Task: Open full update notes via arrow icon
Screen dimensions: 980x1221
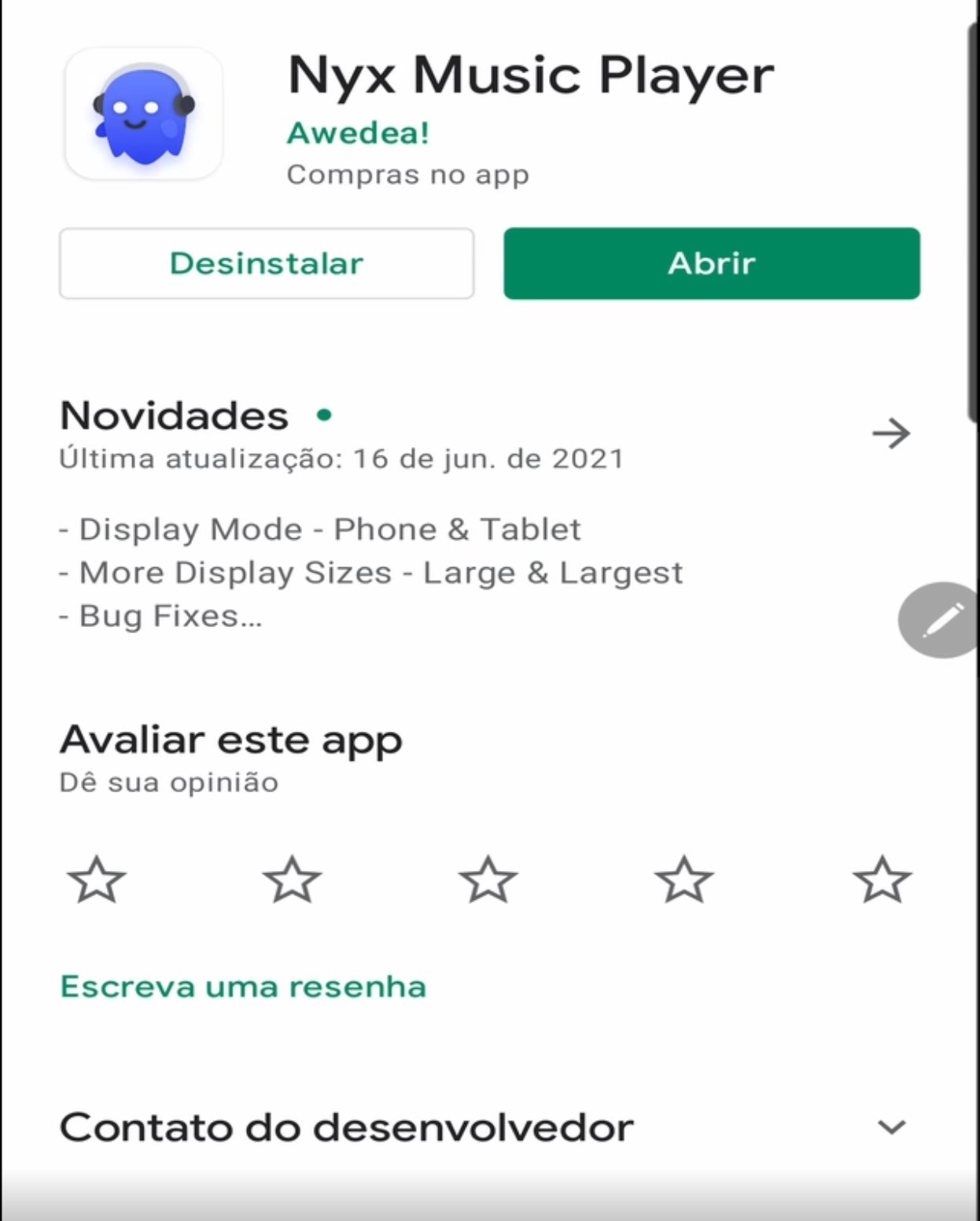Action: (890, 433)
